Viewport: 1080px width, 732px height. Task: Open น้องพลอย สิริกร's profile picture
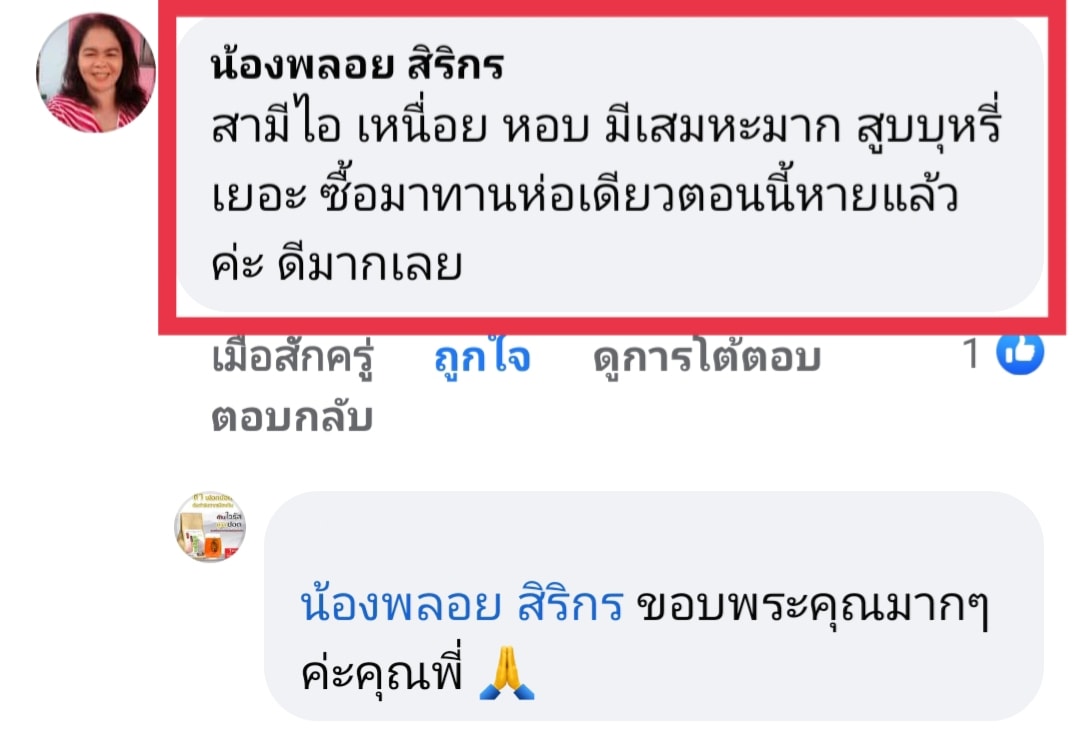[95, 73]
